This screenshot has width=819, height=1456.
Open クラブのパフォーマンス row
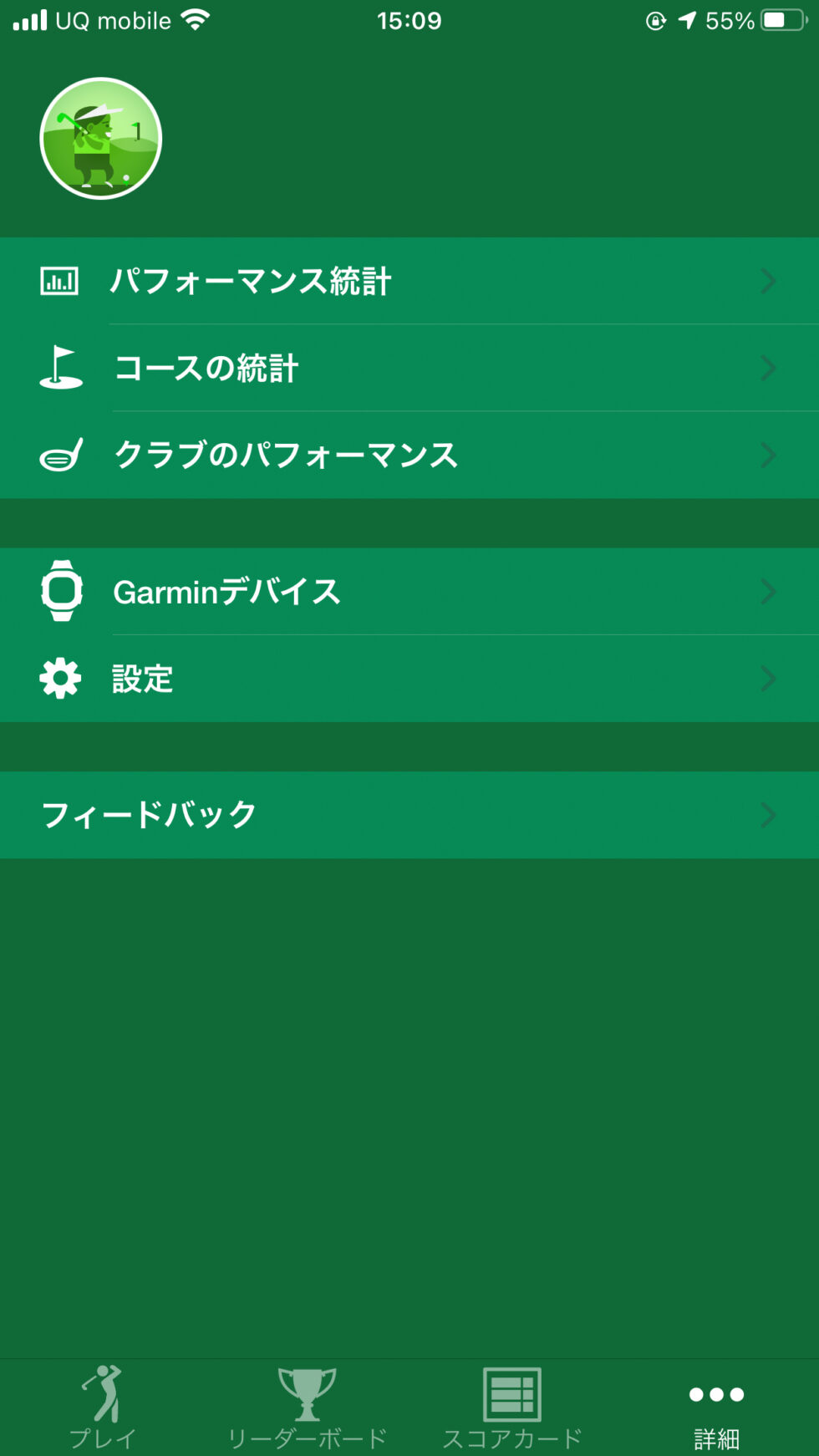[x=409, y=455]
